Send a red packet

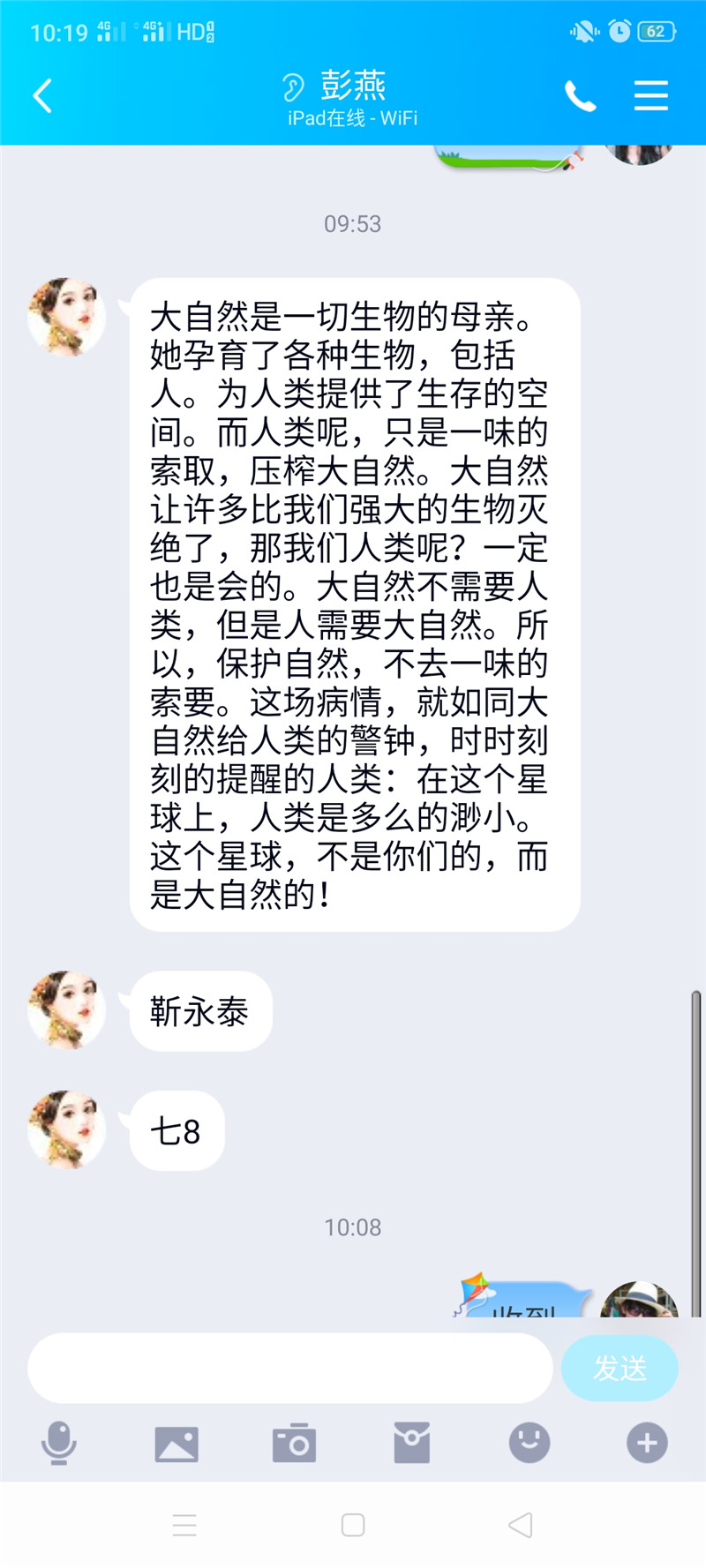pyautogui.click(x=411, y=1444)
